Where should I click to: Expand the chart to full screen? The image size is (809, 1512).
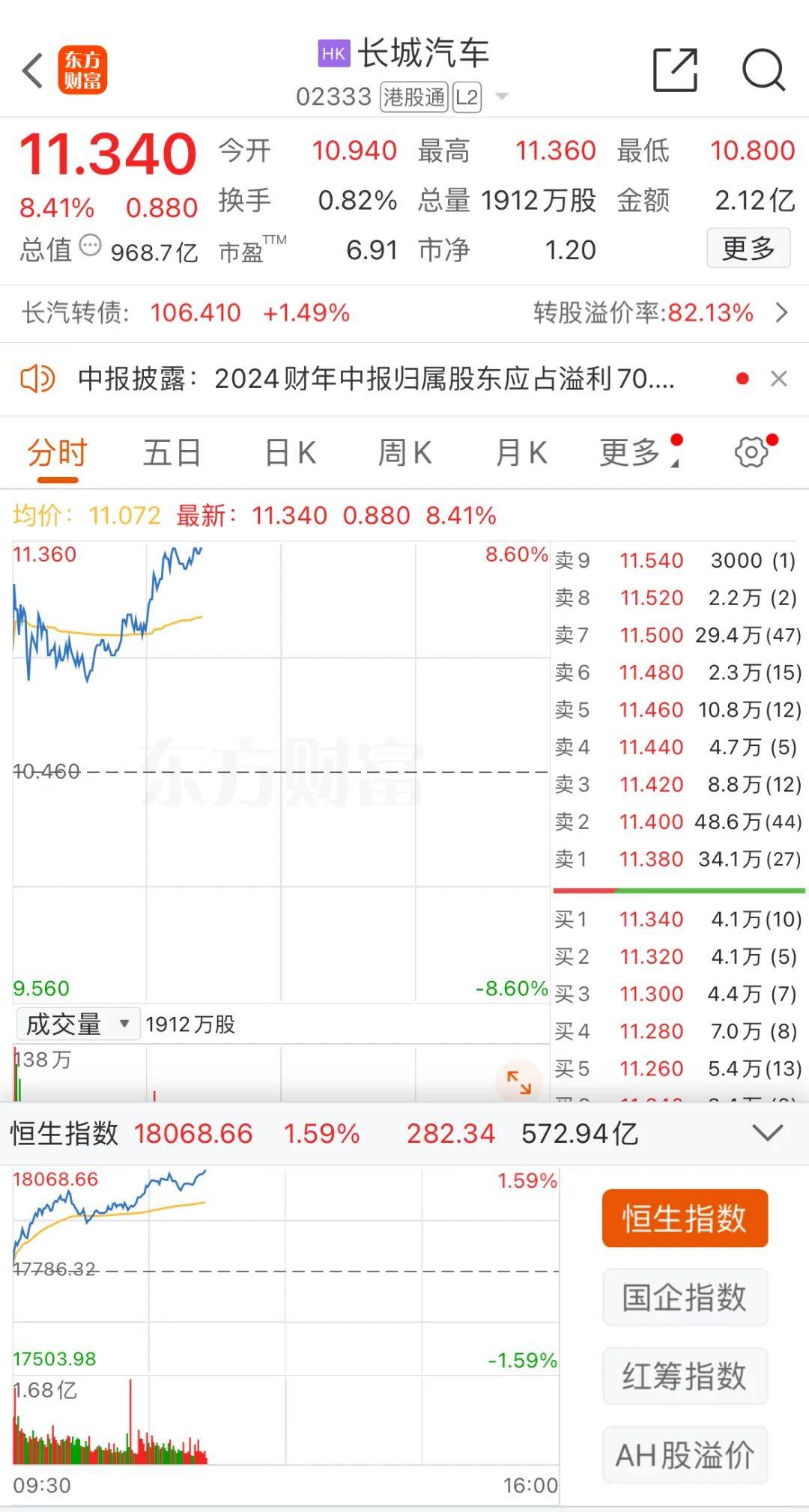518,1082
